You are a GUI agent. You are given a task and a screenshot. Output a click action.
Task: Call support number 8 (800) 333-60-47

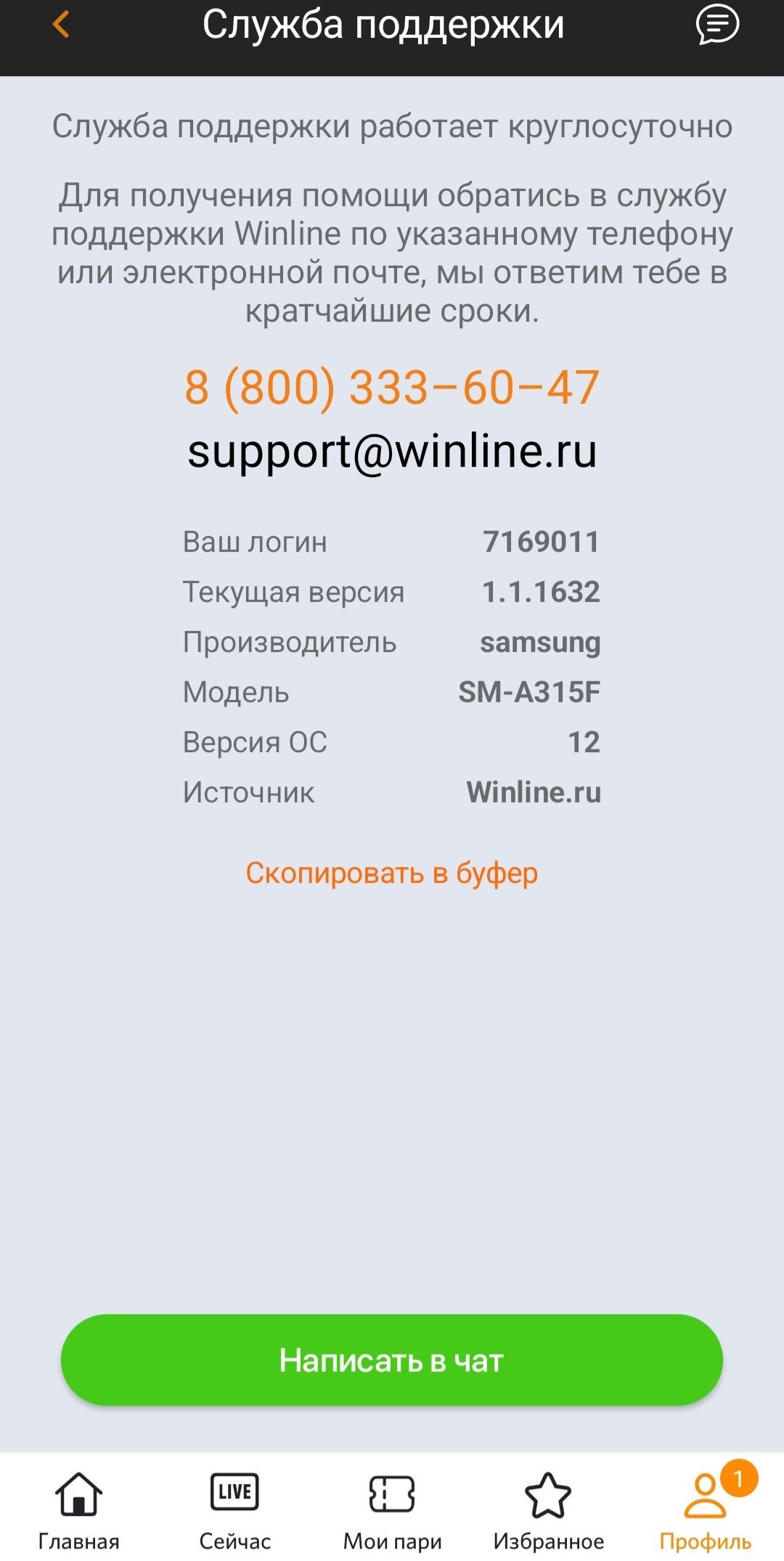(x=392, y=387)
